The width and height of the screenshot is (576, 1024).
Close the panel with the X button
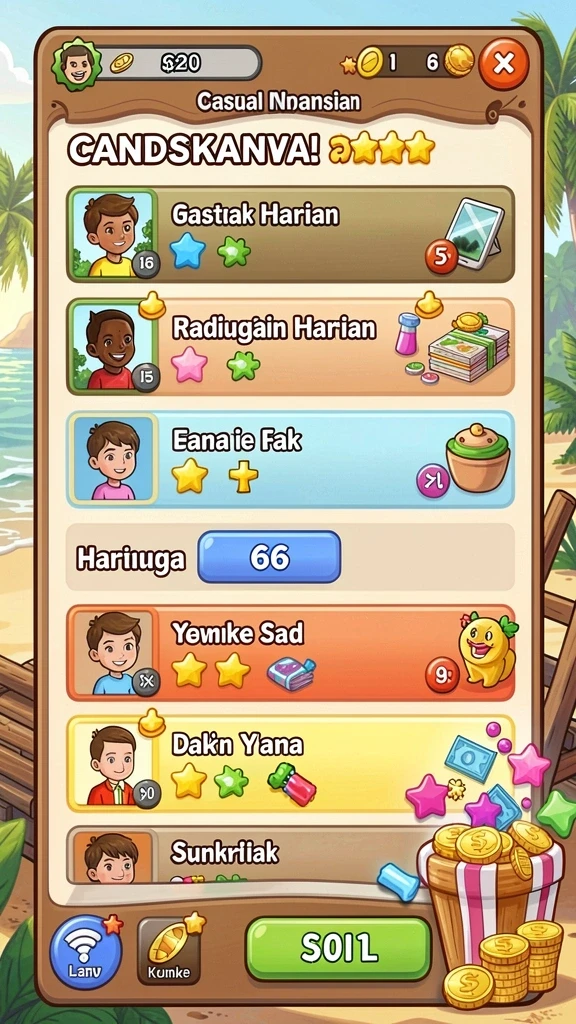(504, 63)
